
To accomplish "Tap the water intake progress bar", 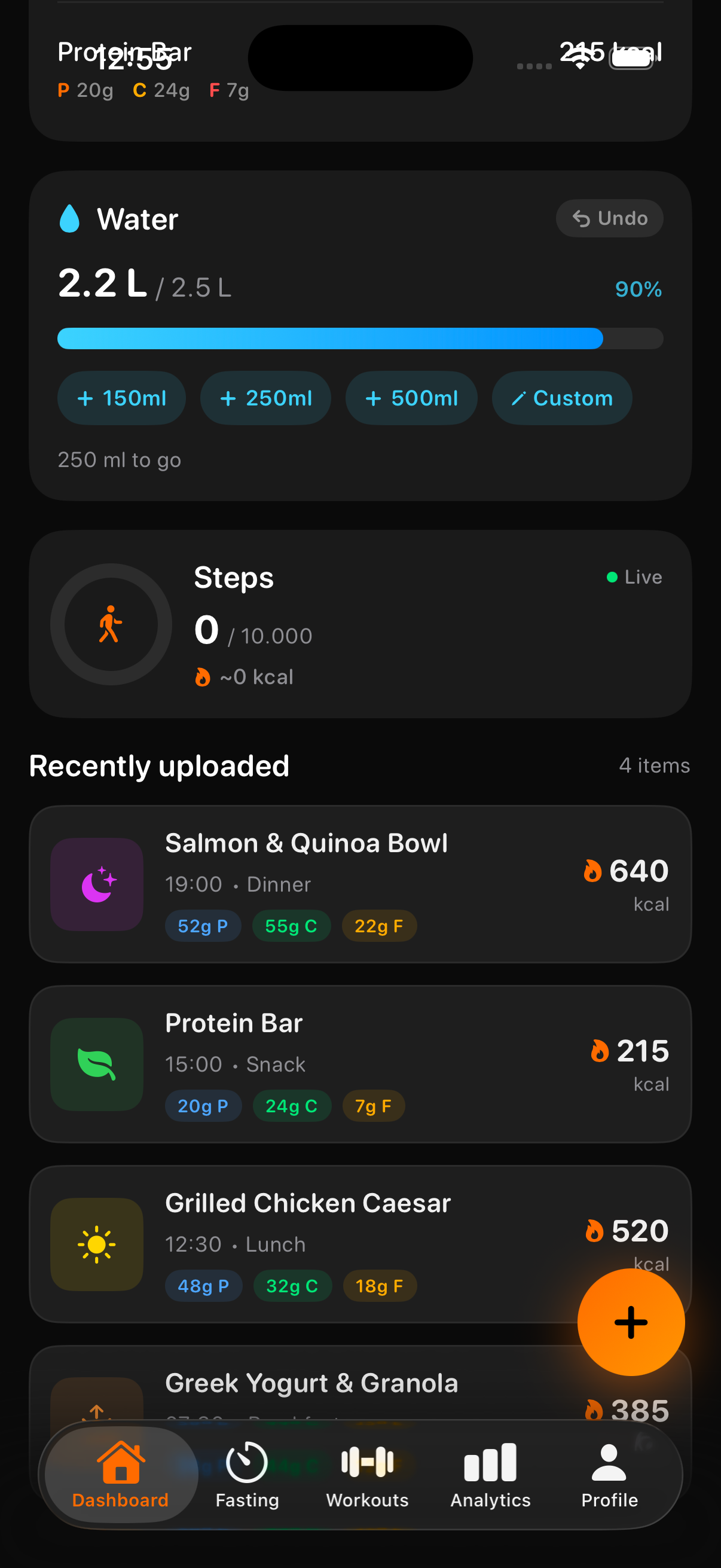I will 360,338.
